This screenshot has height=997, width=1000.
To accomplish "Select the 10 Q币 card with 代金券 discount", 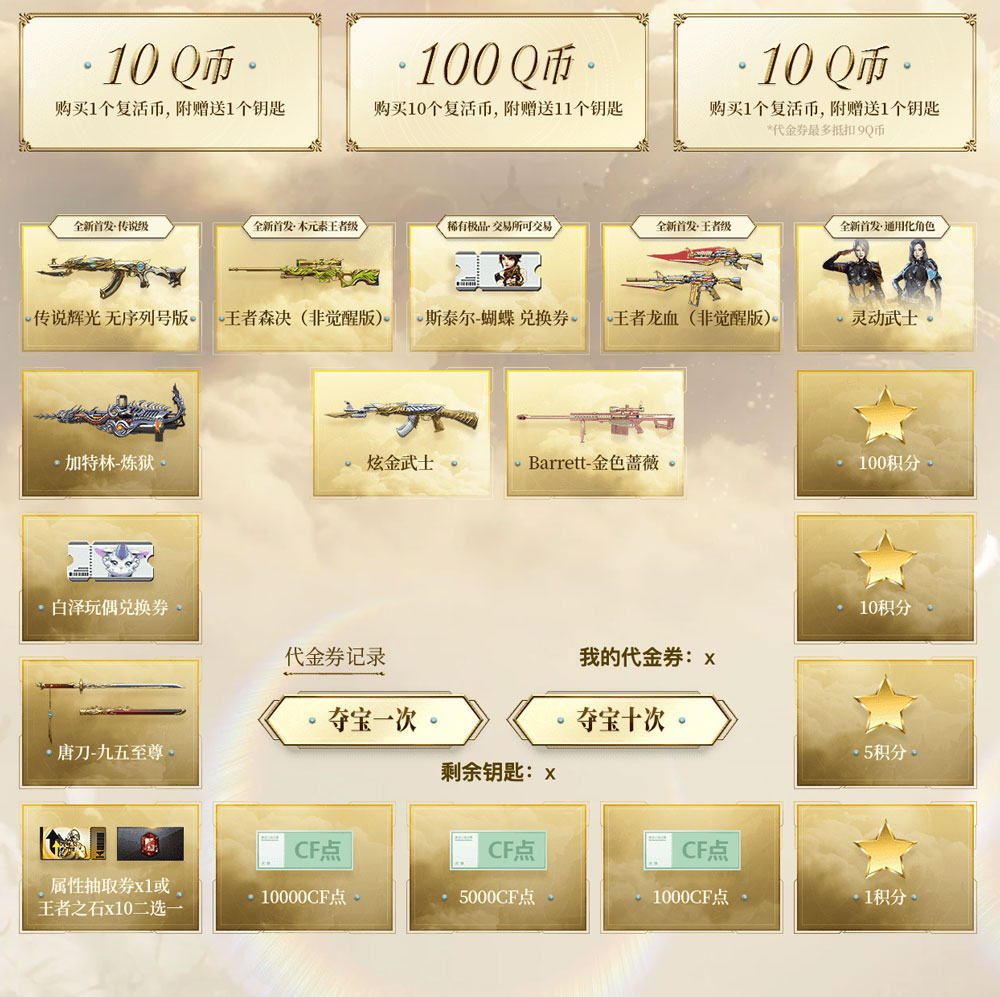I will pos(824,82).
